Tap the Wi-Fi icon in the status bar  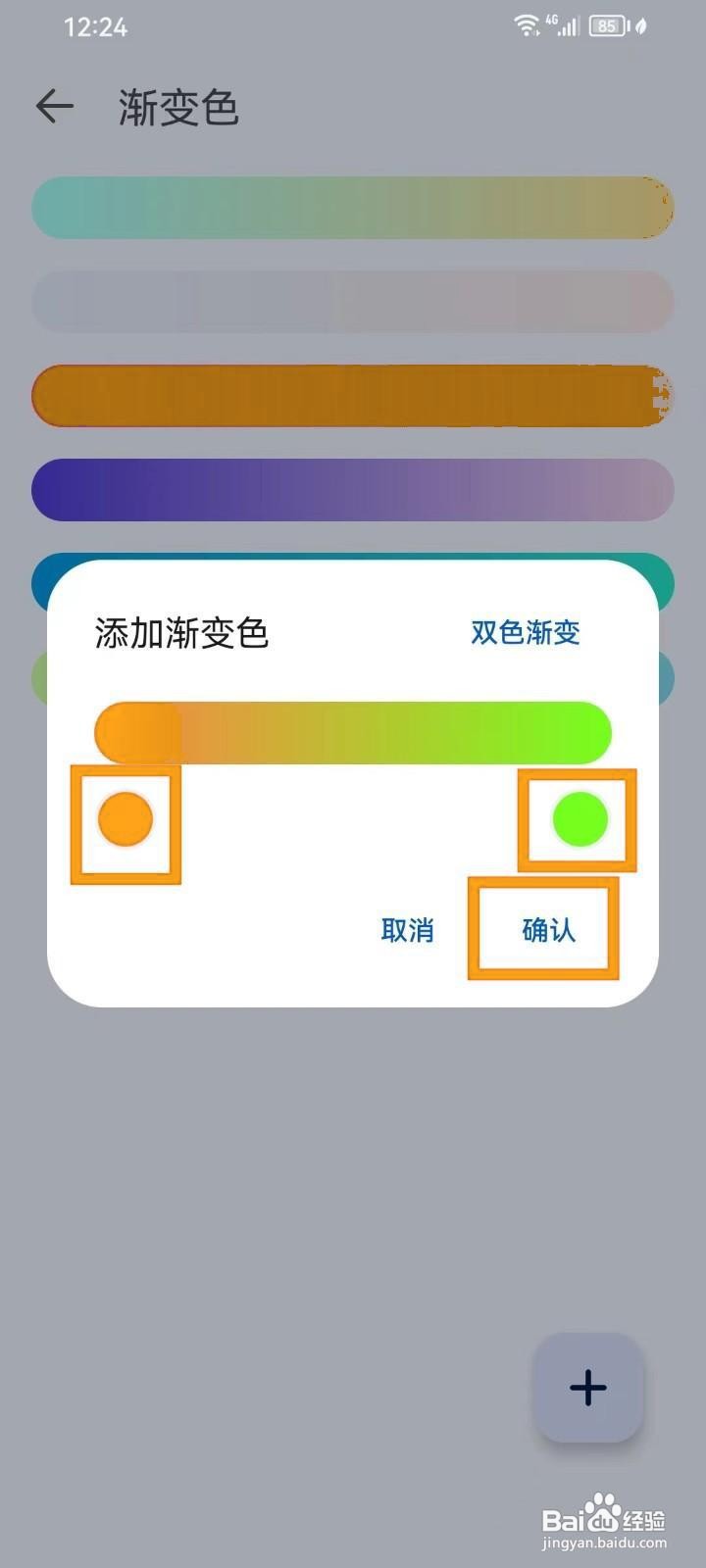528,25
